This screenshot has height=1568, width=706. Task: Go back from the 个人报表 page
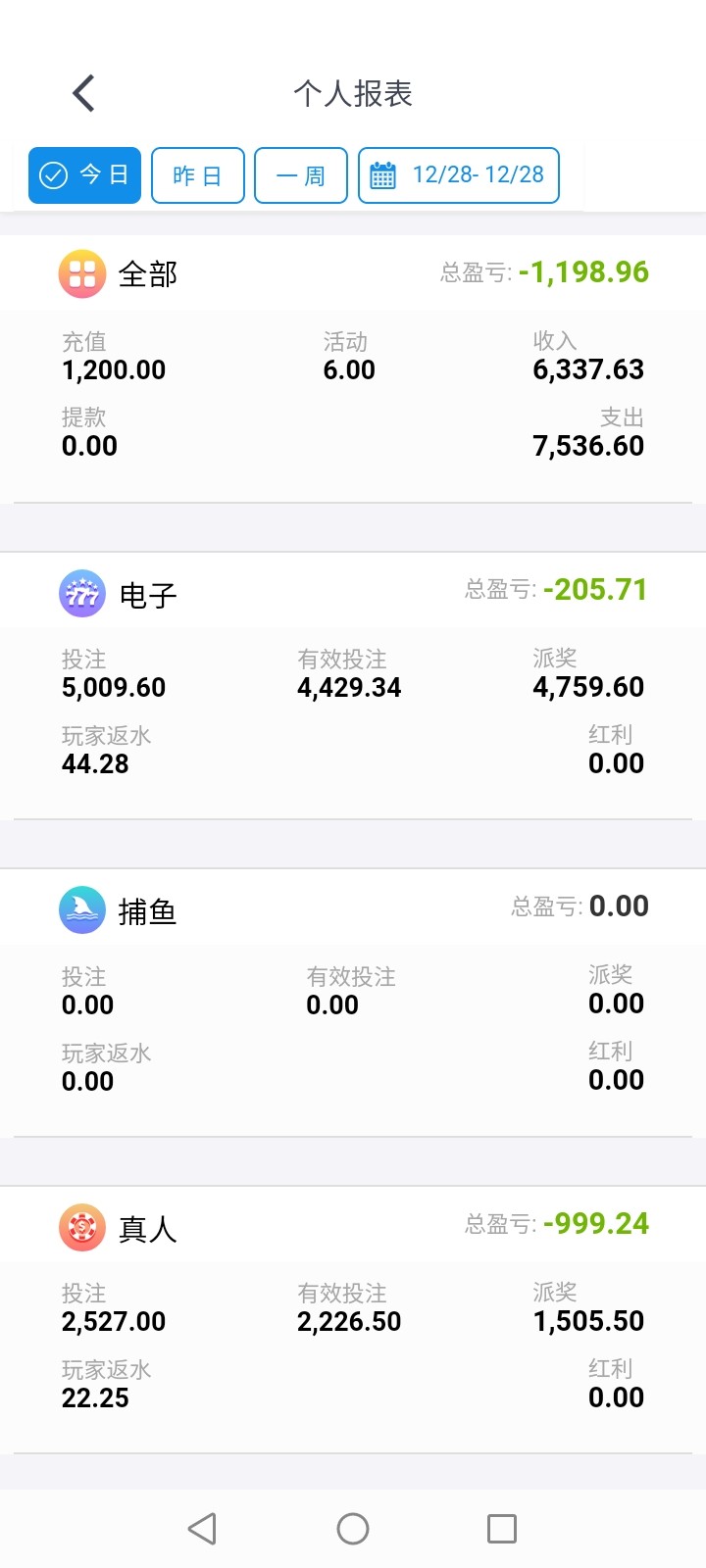[x=84, y=94]
